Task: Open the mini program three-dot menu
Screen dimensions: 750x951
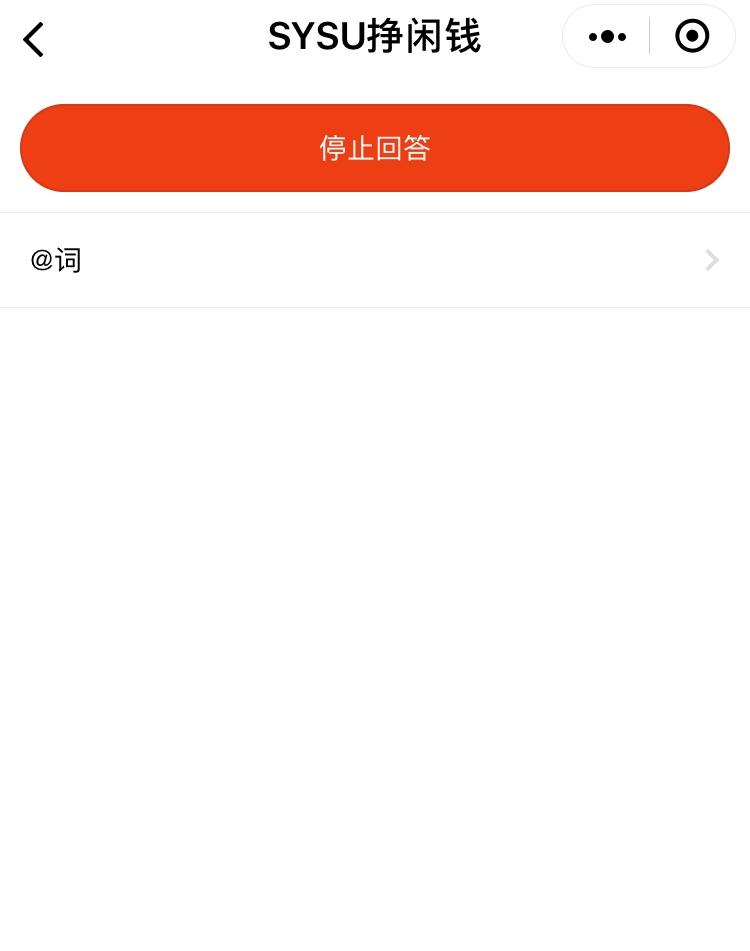Action: (607, 37)
